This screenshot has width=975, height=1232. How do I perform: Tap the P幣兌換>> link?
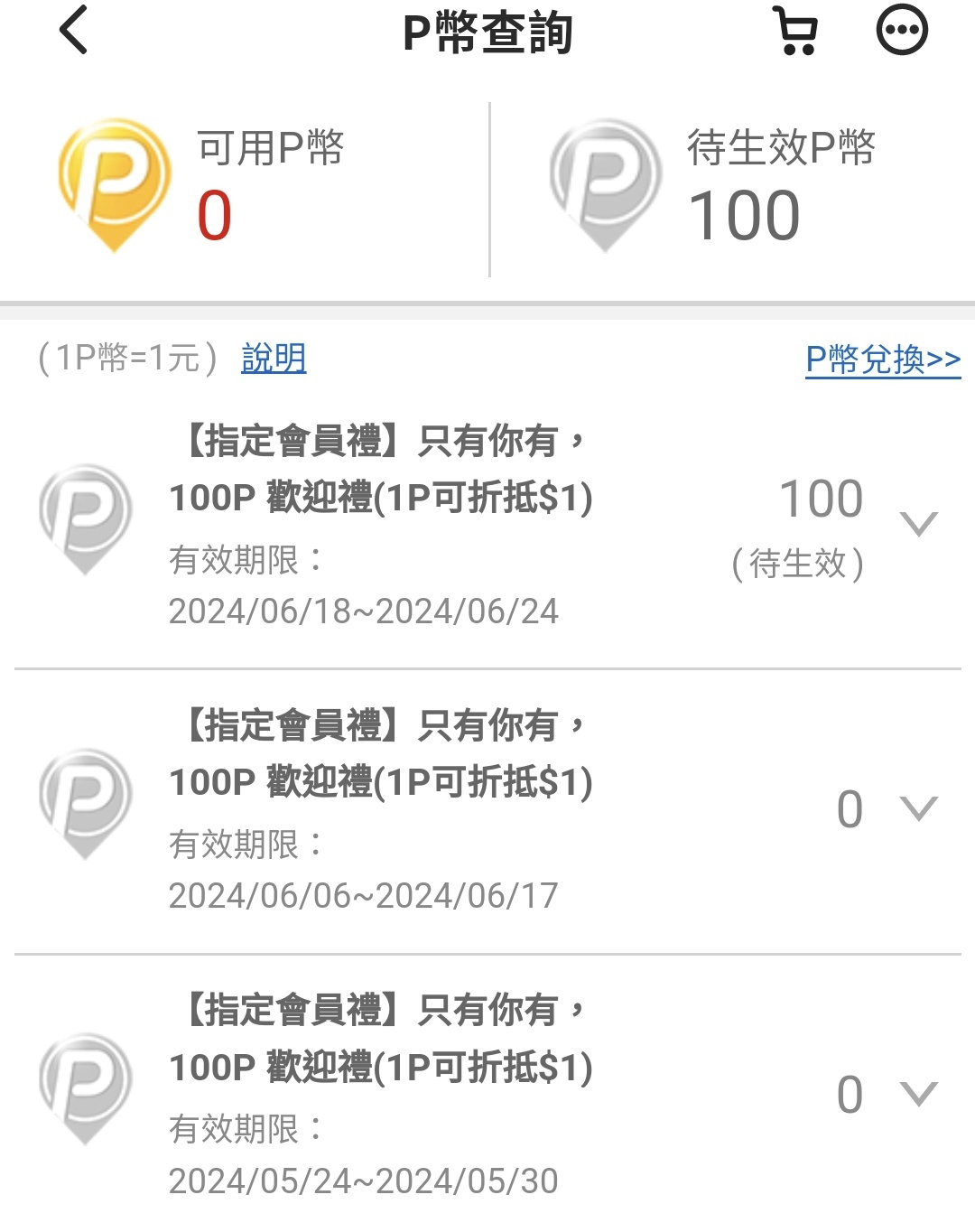882,359
